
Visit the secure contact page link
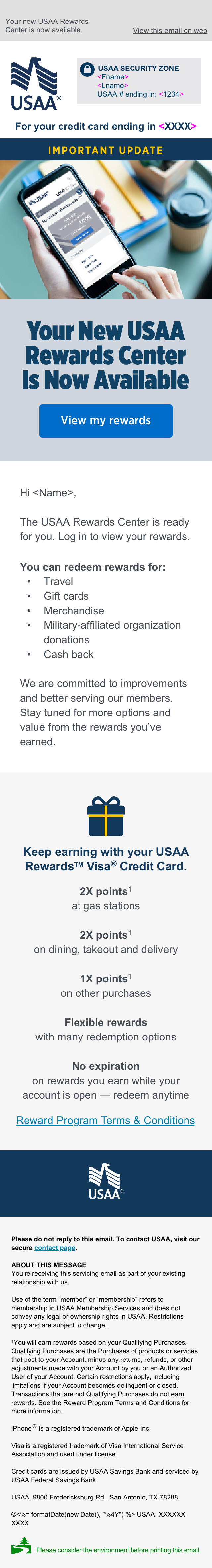pyautogui.click(x=55, y=1247)
